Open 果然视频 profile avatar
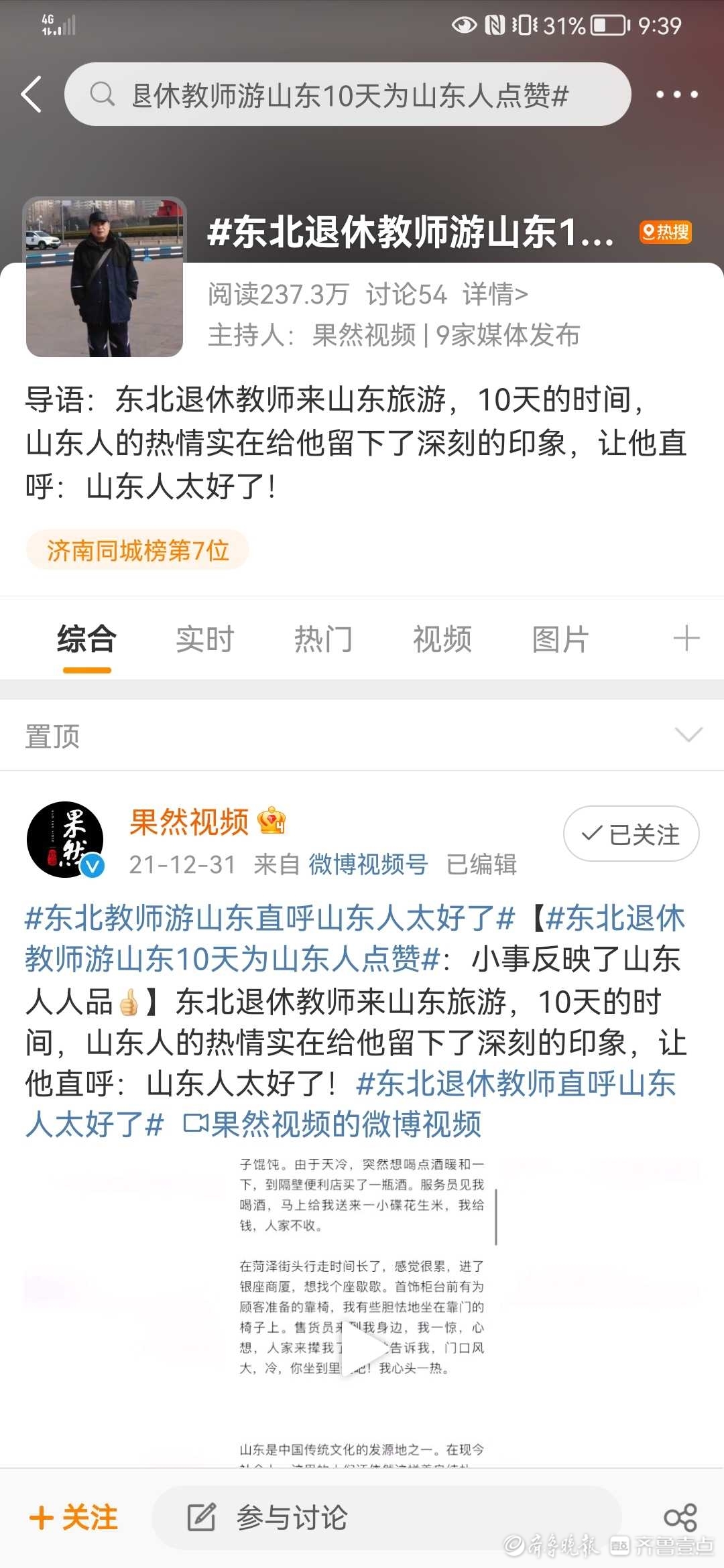 (x=65, y=840)
